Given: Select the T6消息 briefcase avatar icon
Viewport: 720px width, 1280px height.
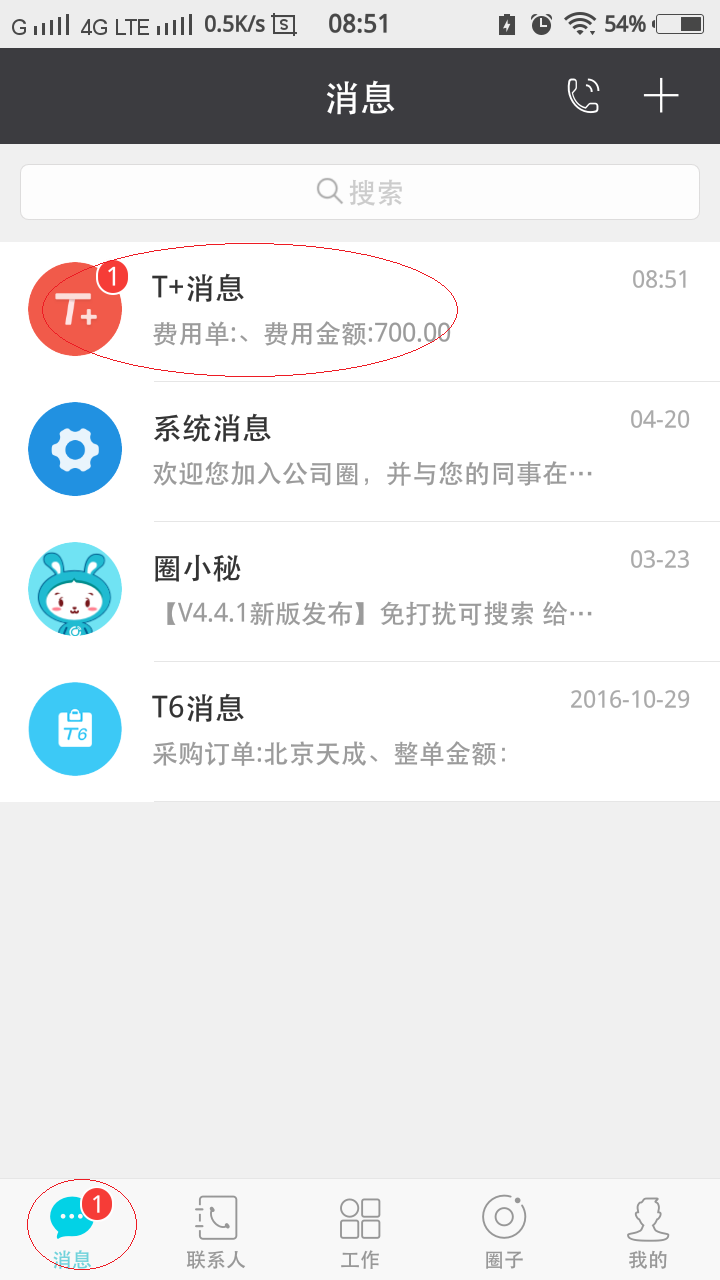Looking at the screenshot, I should point(75,729).
